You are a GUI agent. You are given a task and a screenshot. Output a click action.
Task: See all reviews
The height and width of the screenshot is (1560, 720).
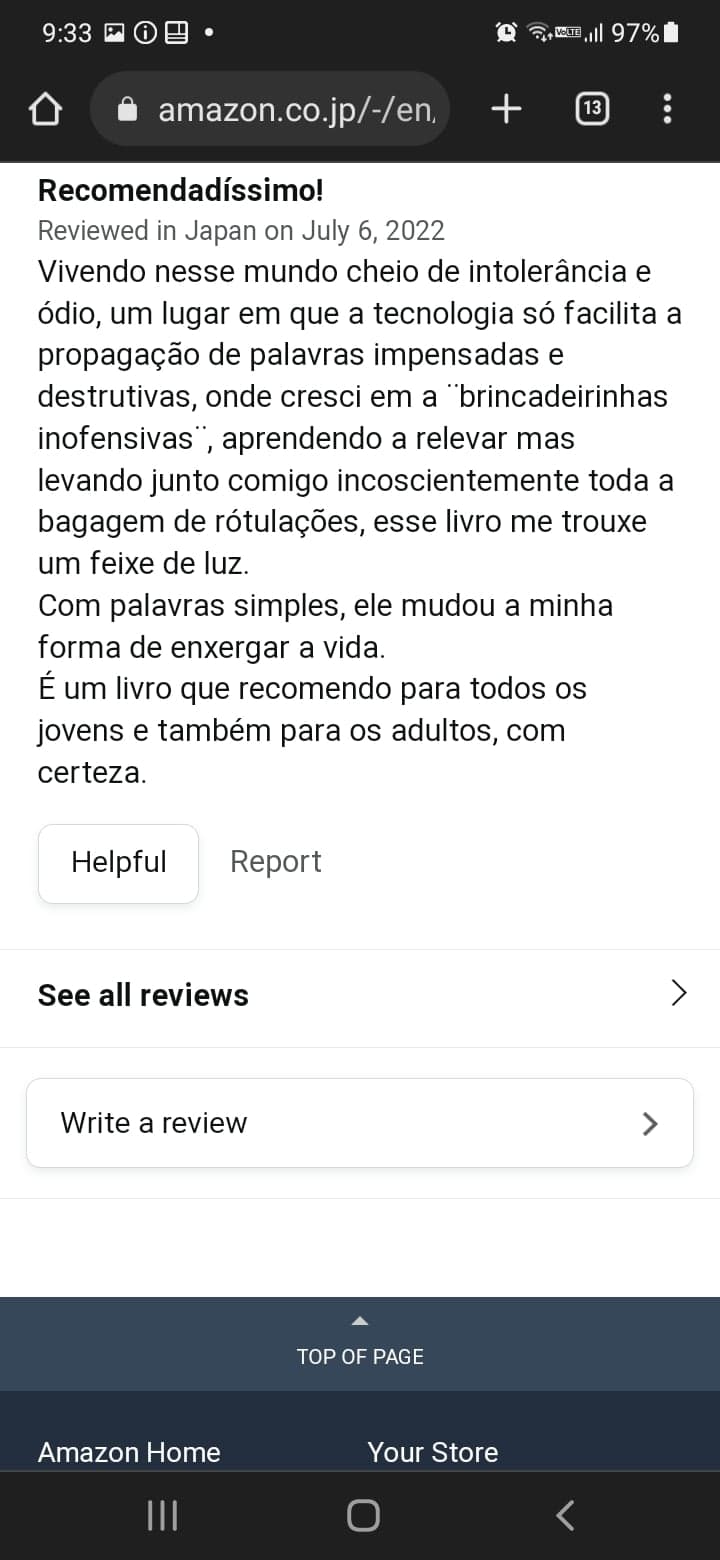[360, 995]
